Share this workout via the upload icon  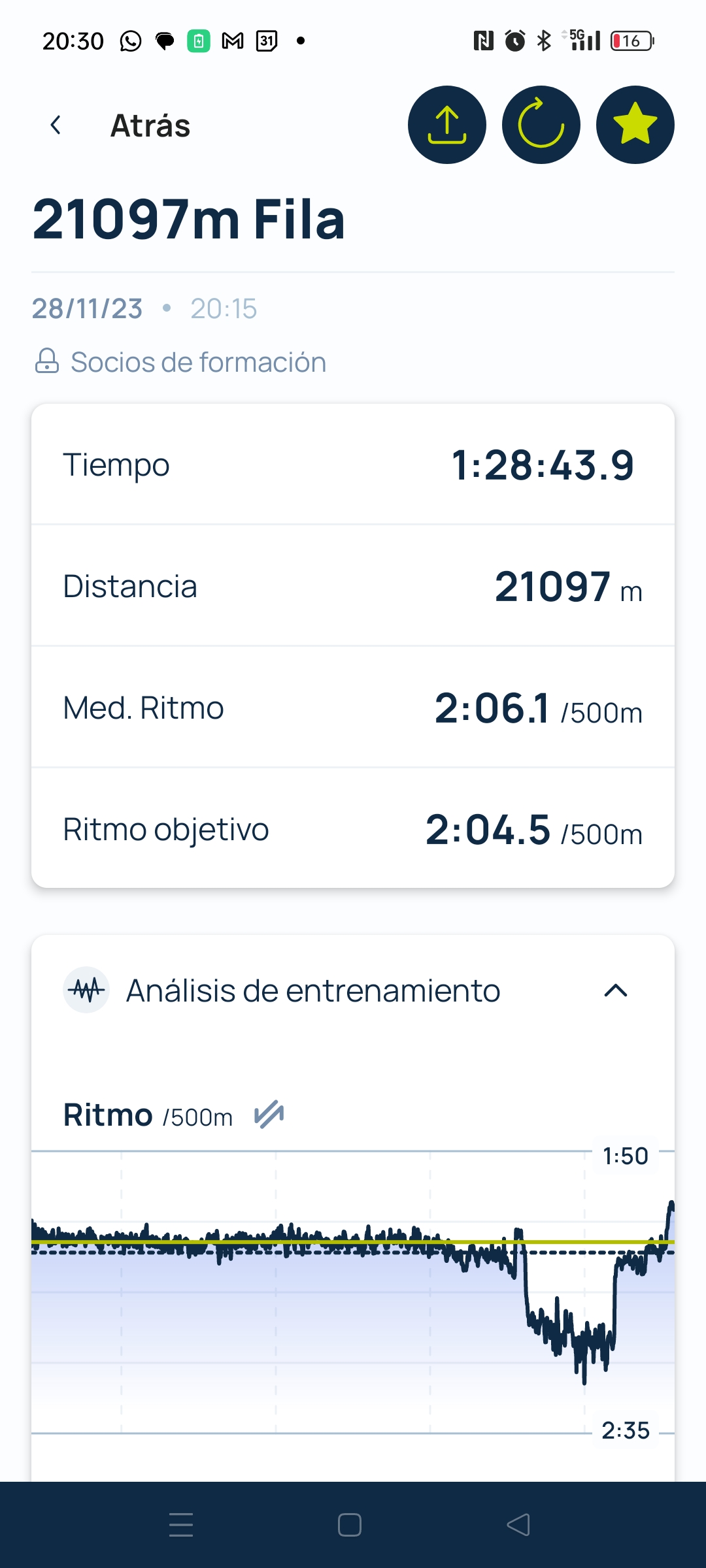pos(447,125)
